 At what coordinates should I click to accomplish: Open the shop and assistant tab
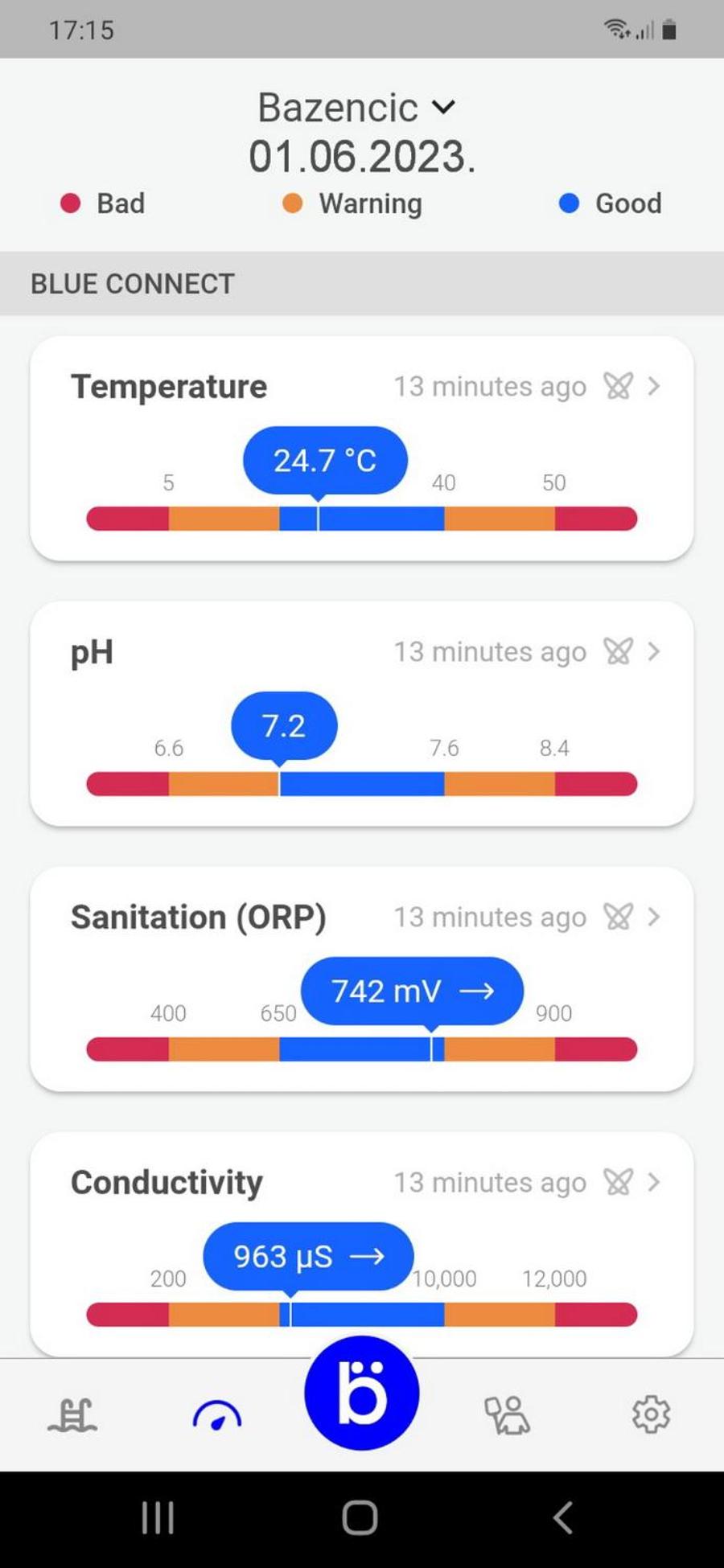[507, 1415]
